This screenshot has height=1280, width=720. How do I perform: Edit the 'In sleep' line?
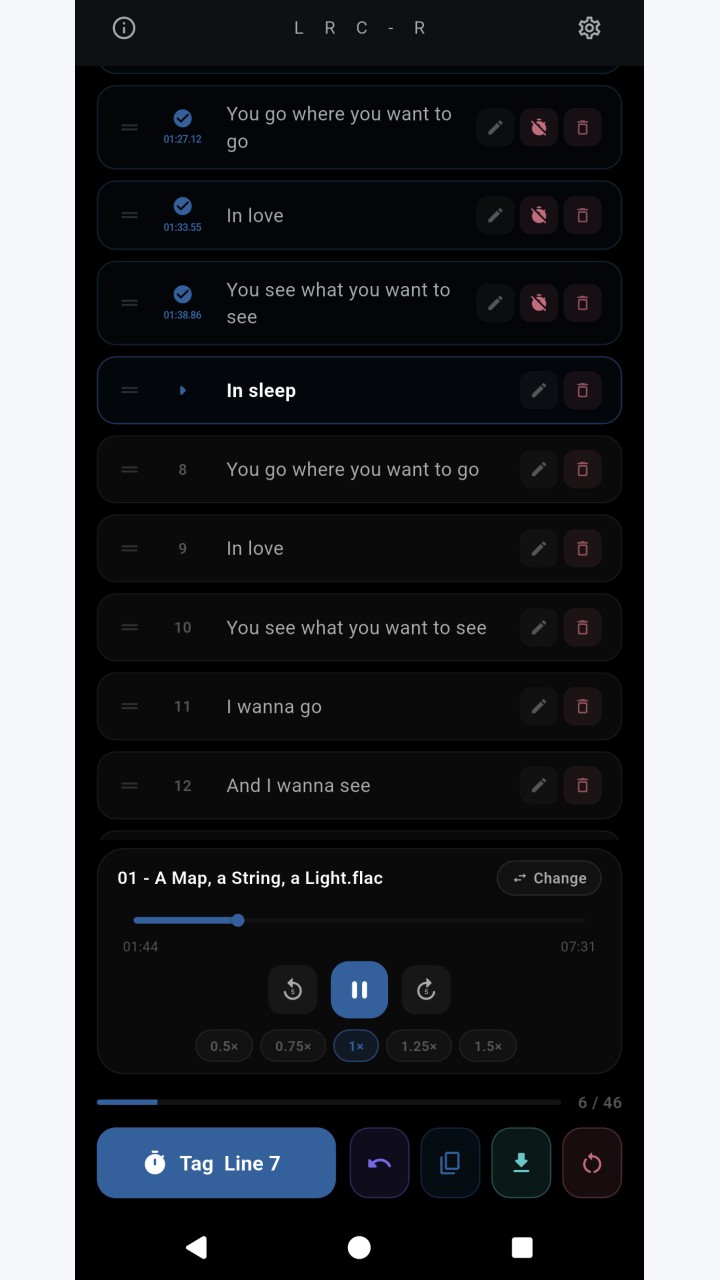[x=539, y=390]
